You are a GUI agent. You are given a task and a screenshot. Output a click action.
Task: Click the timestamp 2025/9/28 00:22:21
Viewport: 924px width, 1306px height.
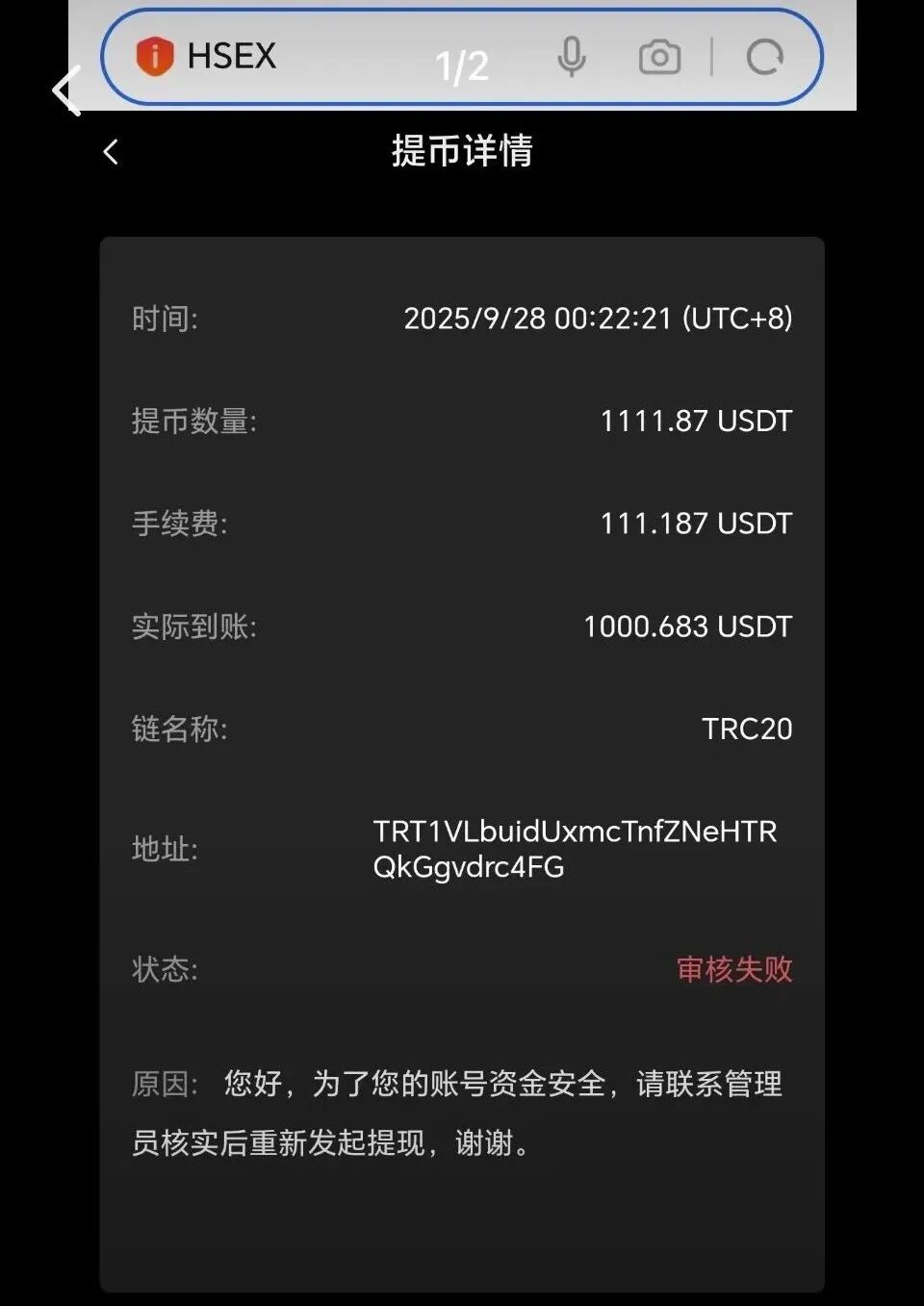[600, 319]
